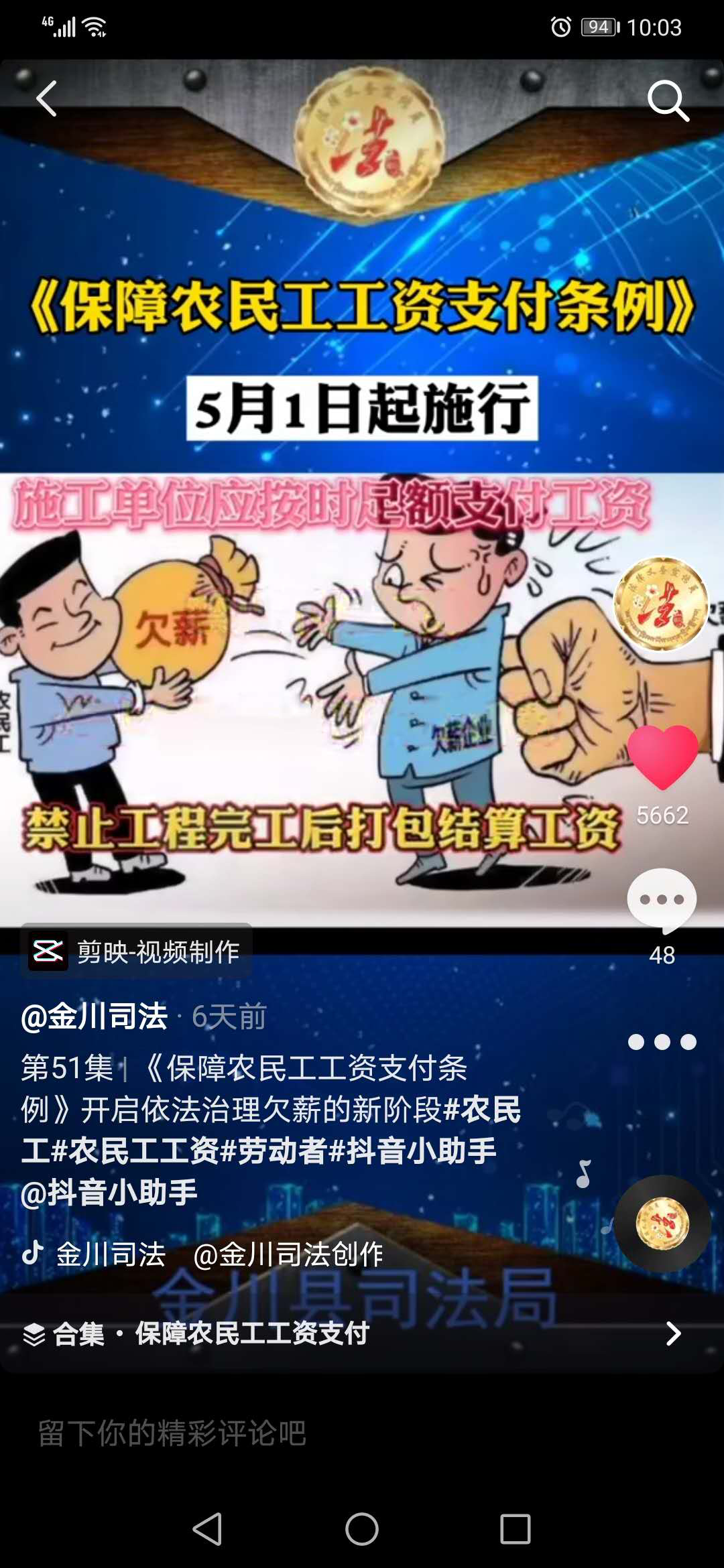Viewport: 724px width, 1568px height.
Task: Open the 金川司法 avatar profile
Action: click(x=661, y=604)
